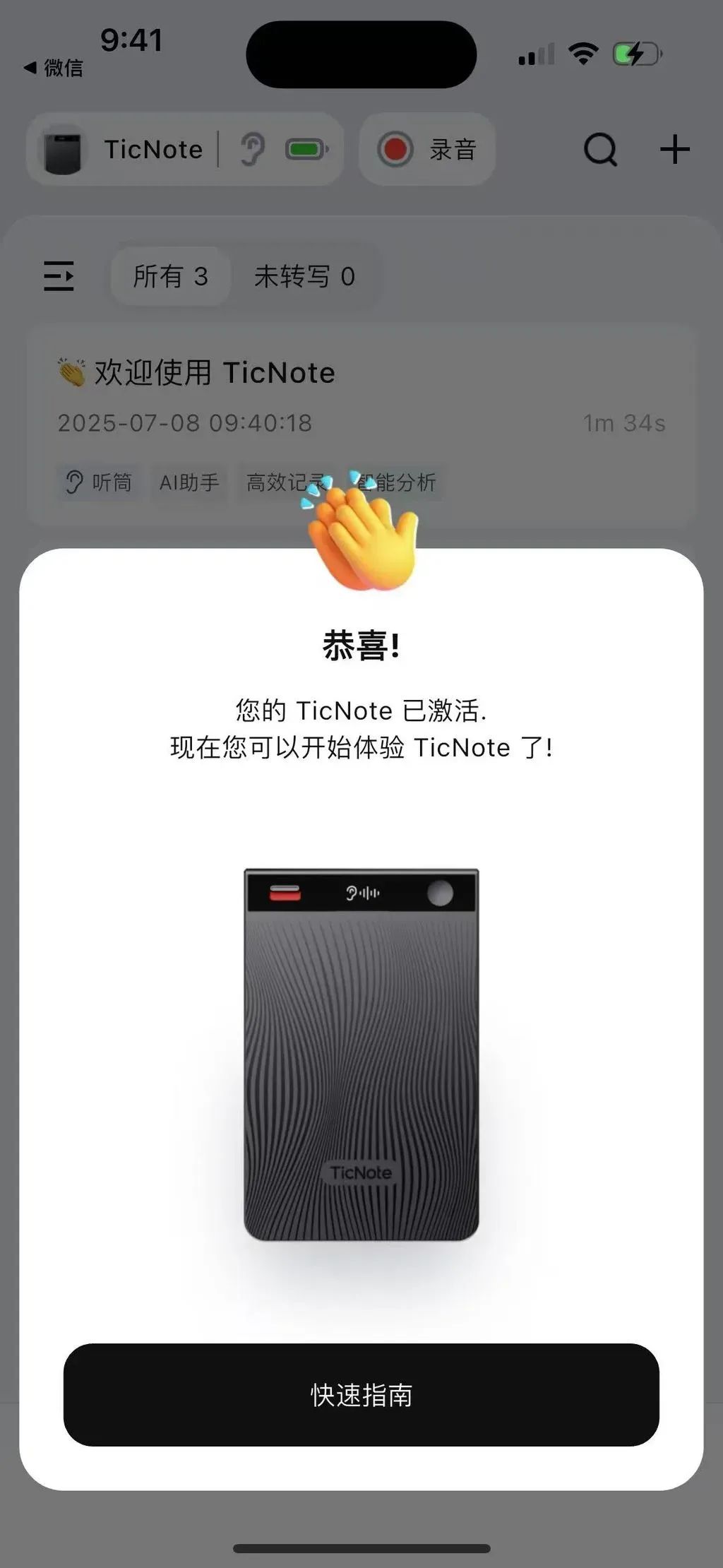Viewport: 723px width, 1568px height.
Task: Open the list menu icon
Action: pyautogui.click(x=59, y=276)
